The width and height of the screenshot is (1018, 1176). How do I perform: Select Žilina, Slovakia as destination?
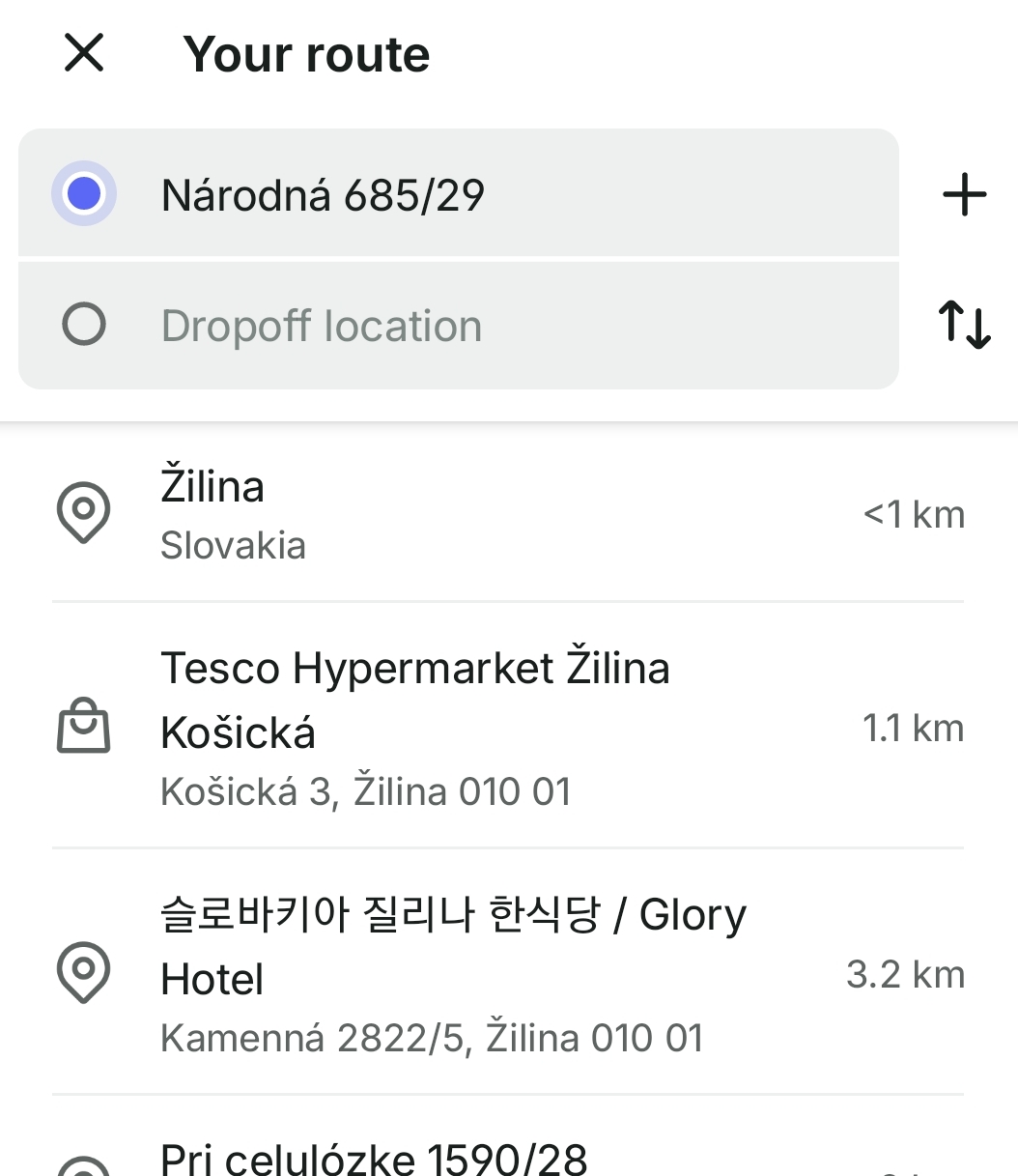[x=509, y=514]
